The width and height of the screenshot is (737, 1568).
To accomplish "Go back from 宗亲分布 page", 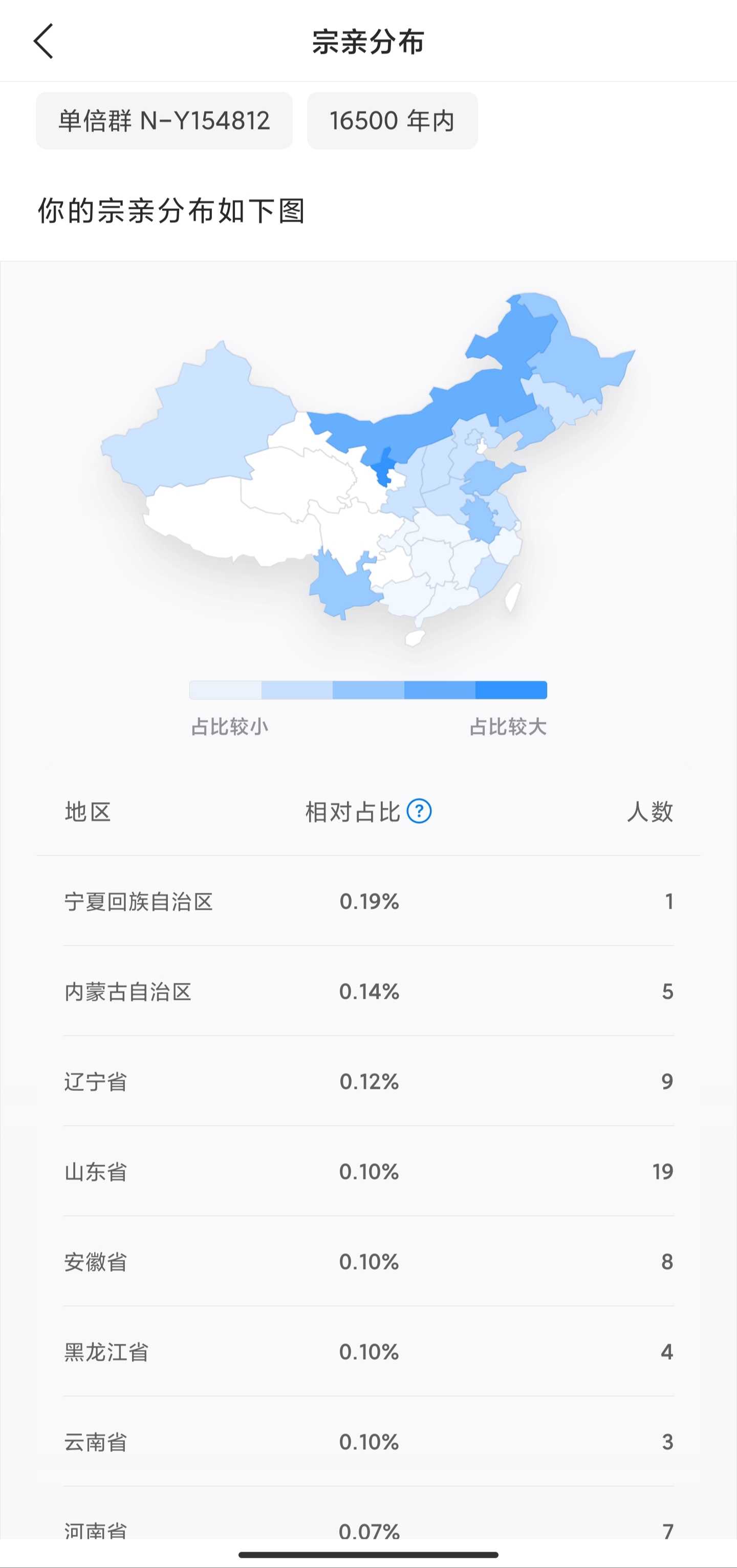I will (x=43, y=41).
